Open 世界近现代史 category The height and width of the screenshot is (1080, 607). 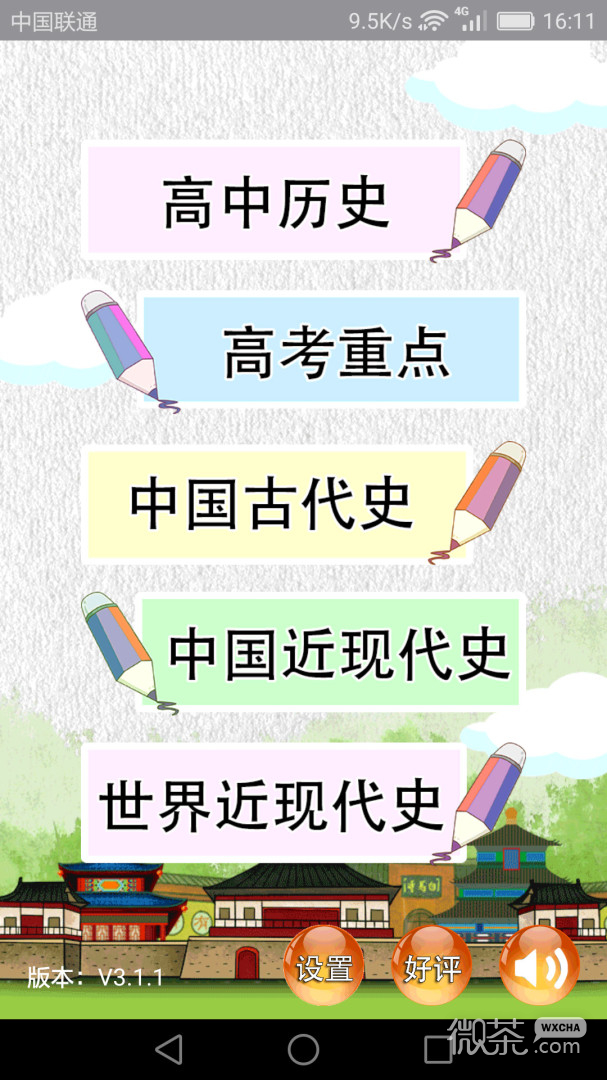[x=272, y=804]
